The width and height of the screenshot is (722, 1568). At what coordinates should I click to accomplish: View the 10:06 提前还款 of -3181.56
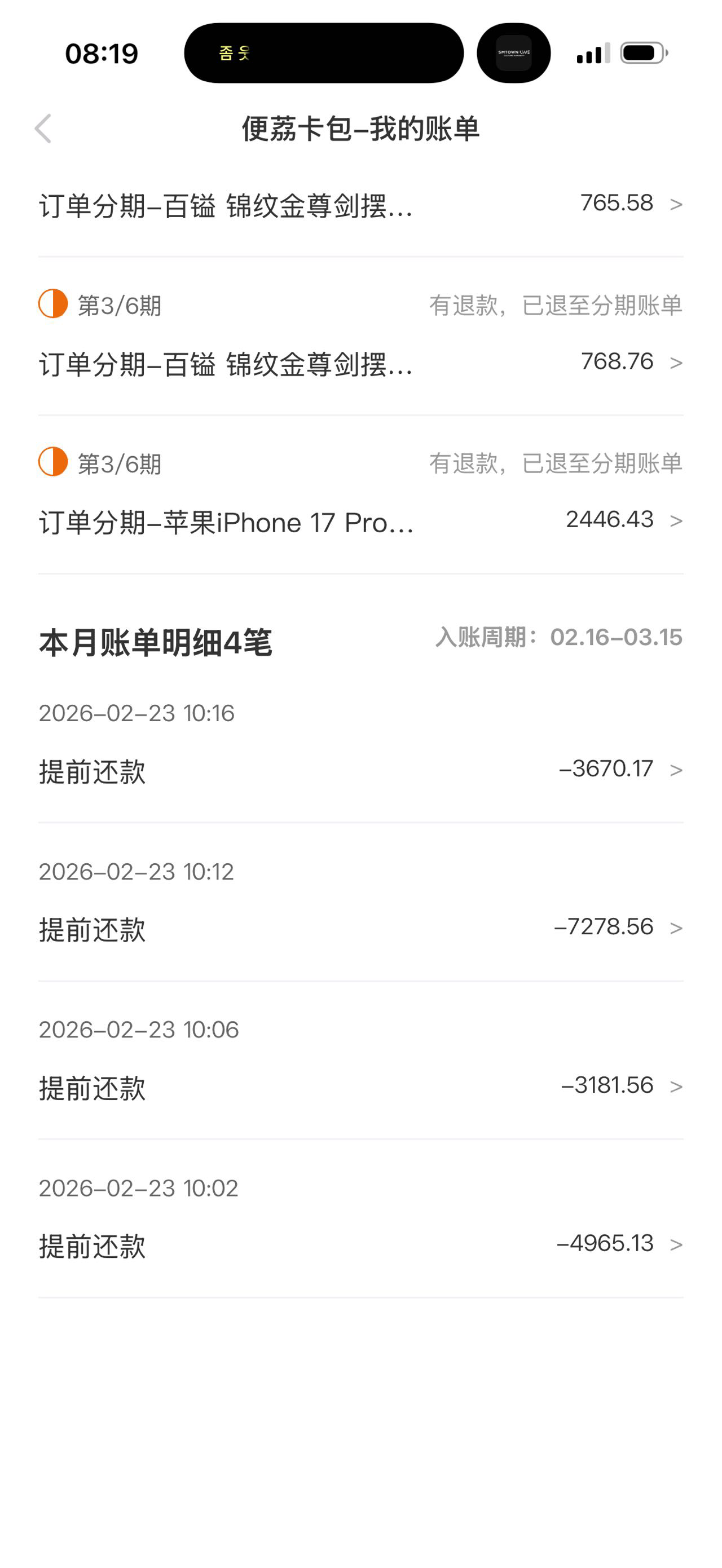(x=360, y=1087)
